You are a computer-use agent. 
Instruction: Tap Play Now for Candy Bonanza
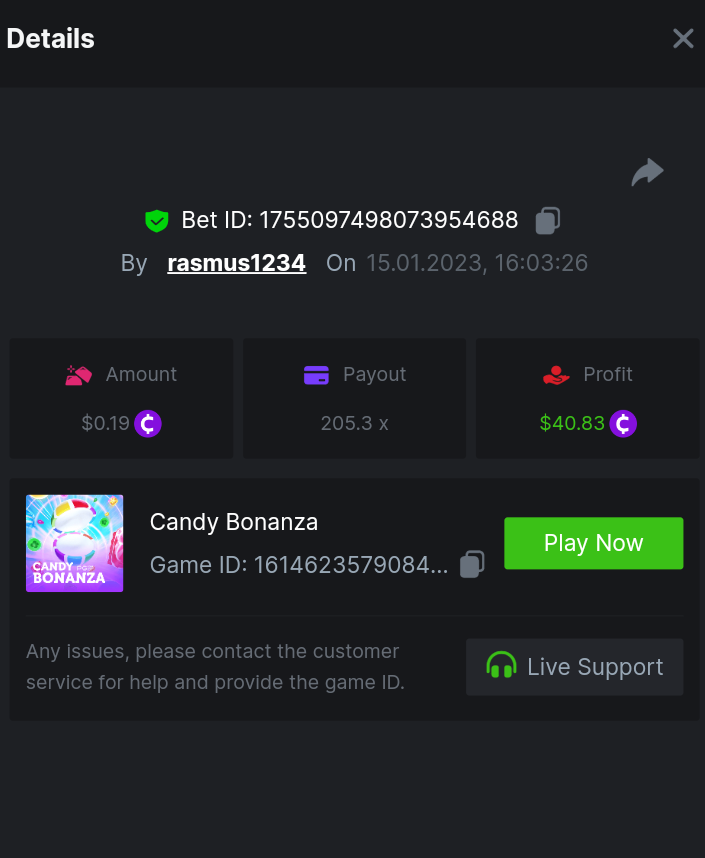coord(593,543)
